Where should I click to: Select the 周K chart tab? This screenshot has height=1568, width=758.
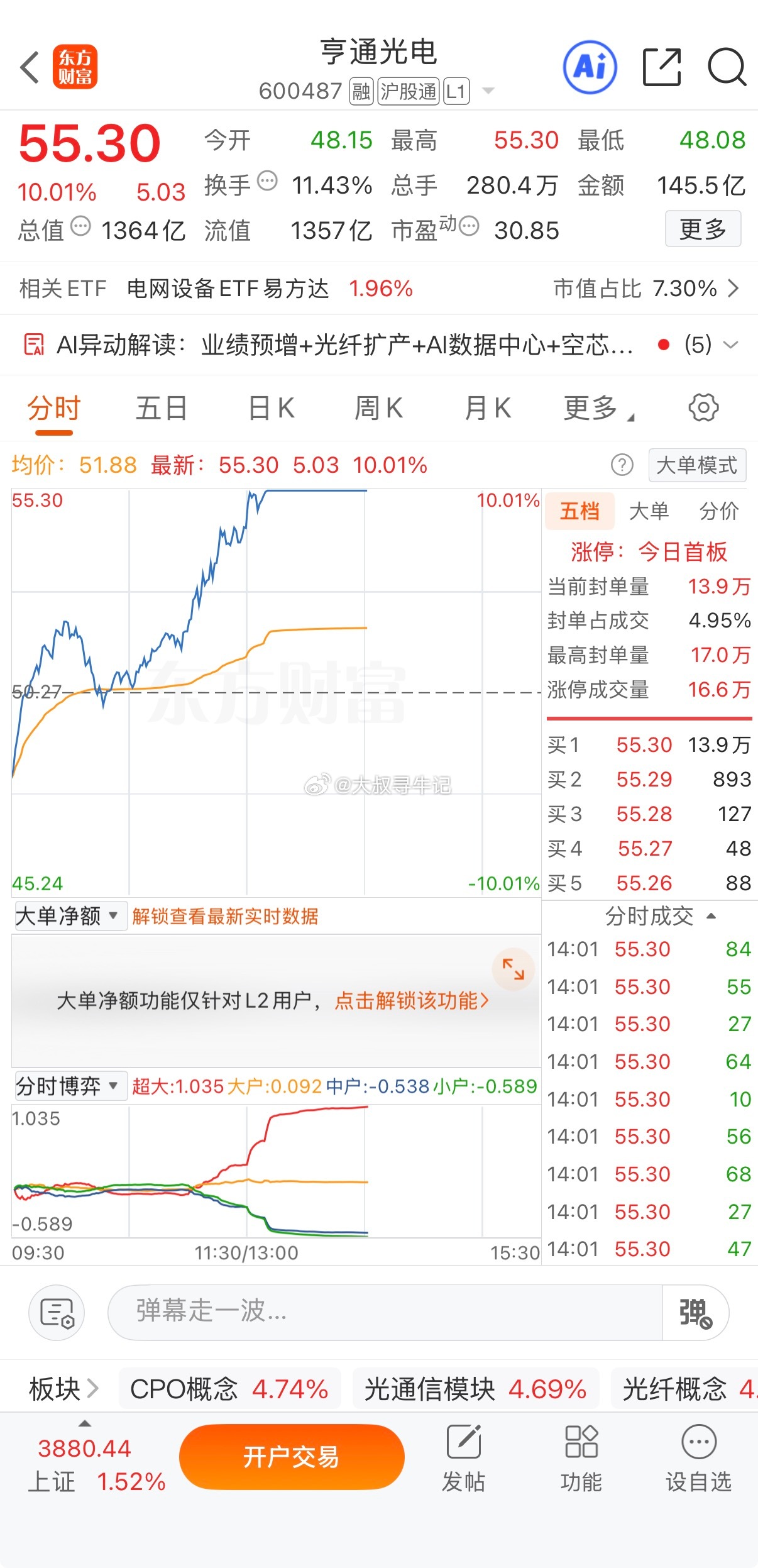378,408
